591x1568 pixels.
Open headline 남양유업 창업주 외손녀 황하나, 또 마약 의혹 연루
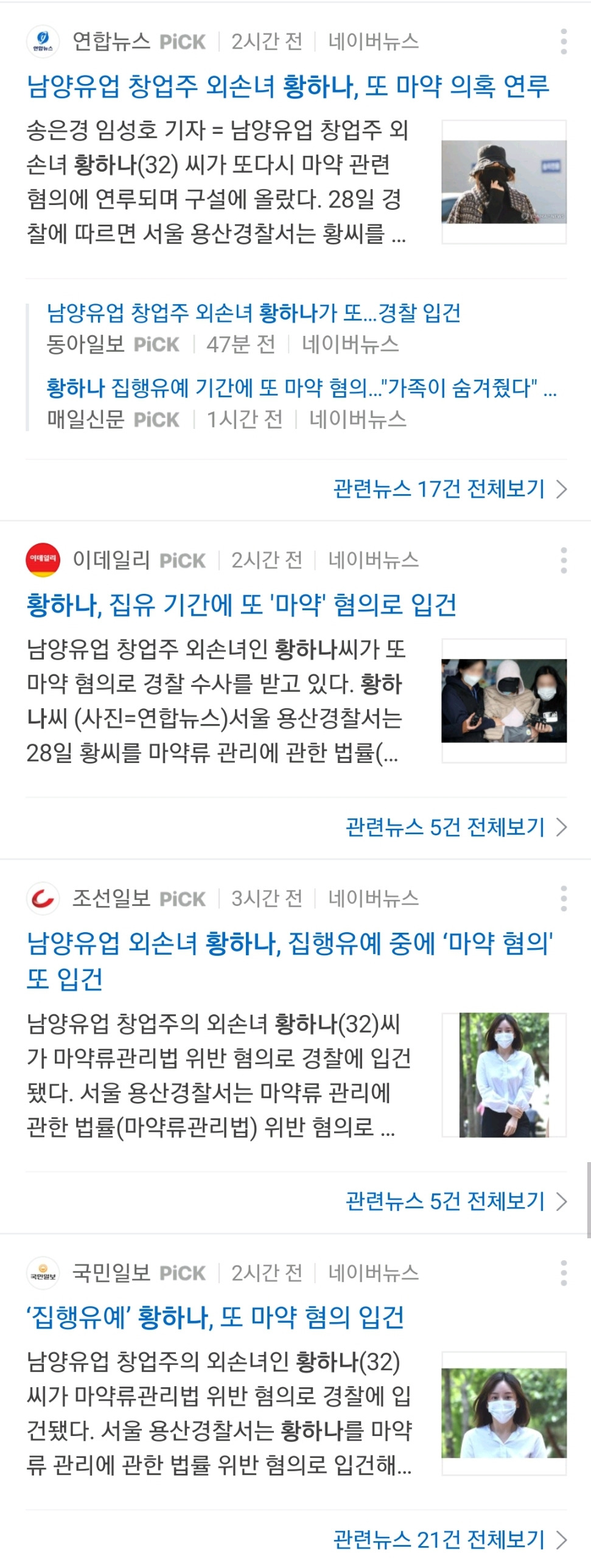point(288,86)
